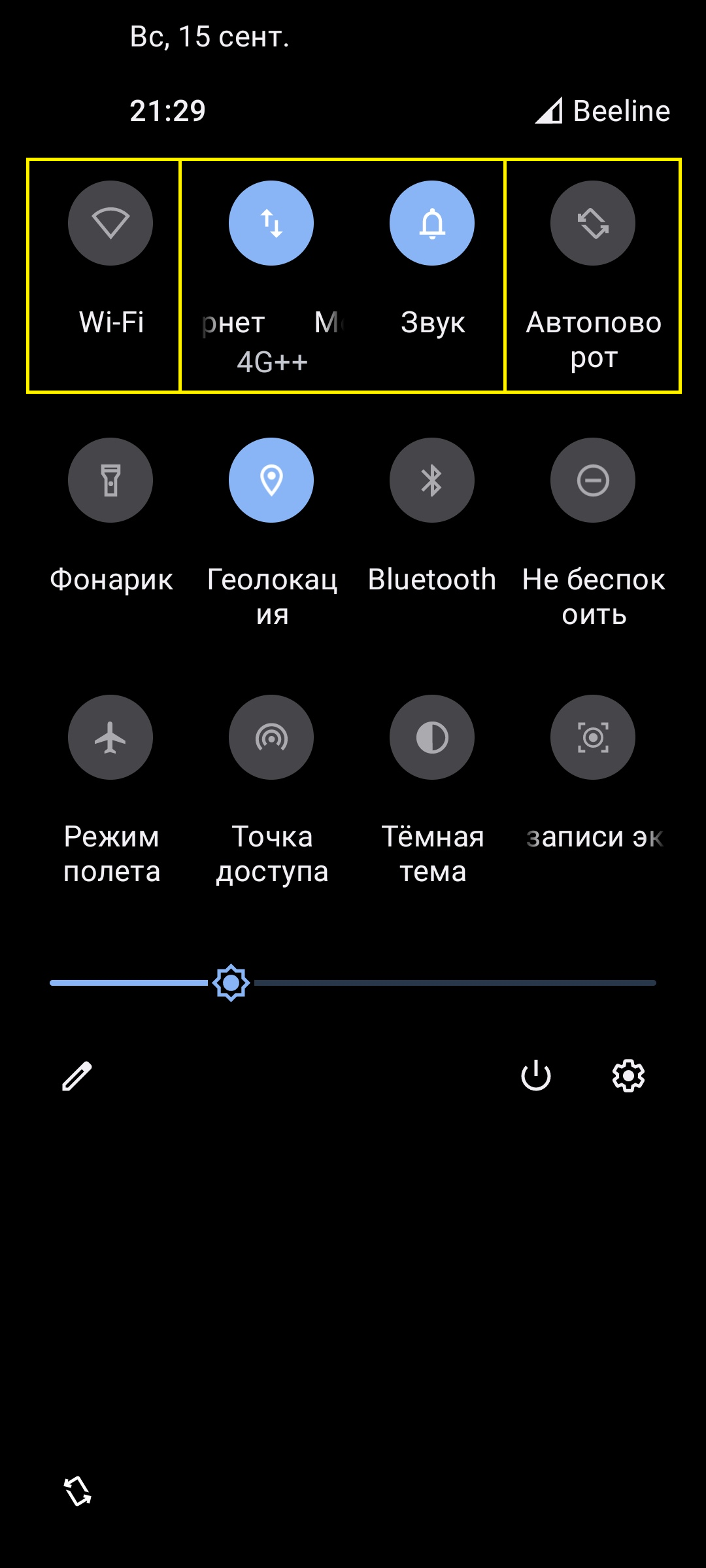The width and height of the screenshot is (706, 1568).
Task: Open settings via gear icon
Action: (628, 1076)
